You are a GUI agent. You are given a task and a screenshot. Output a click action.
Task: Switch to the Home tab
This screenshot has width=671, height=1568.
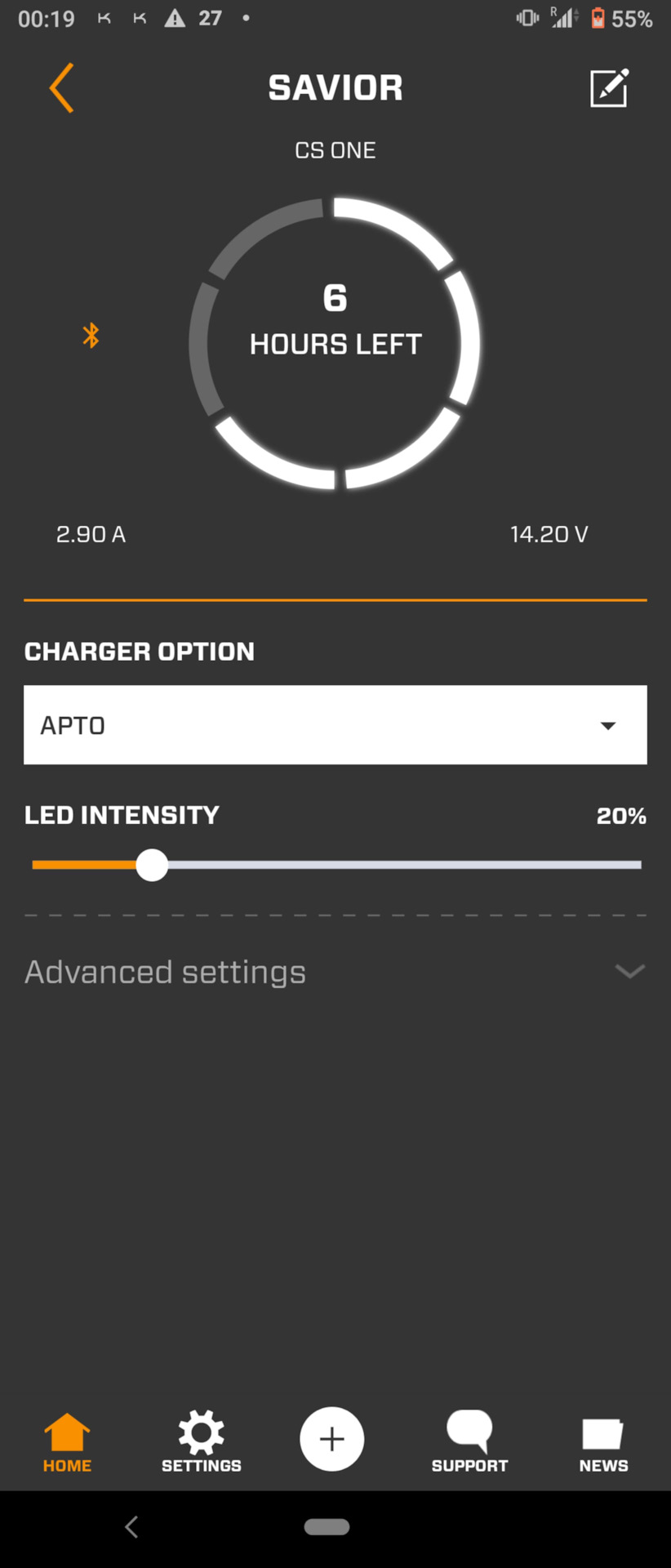click(x=67, y=1443)
